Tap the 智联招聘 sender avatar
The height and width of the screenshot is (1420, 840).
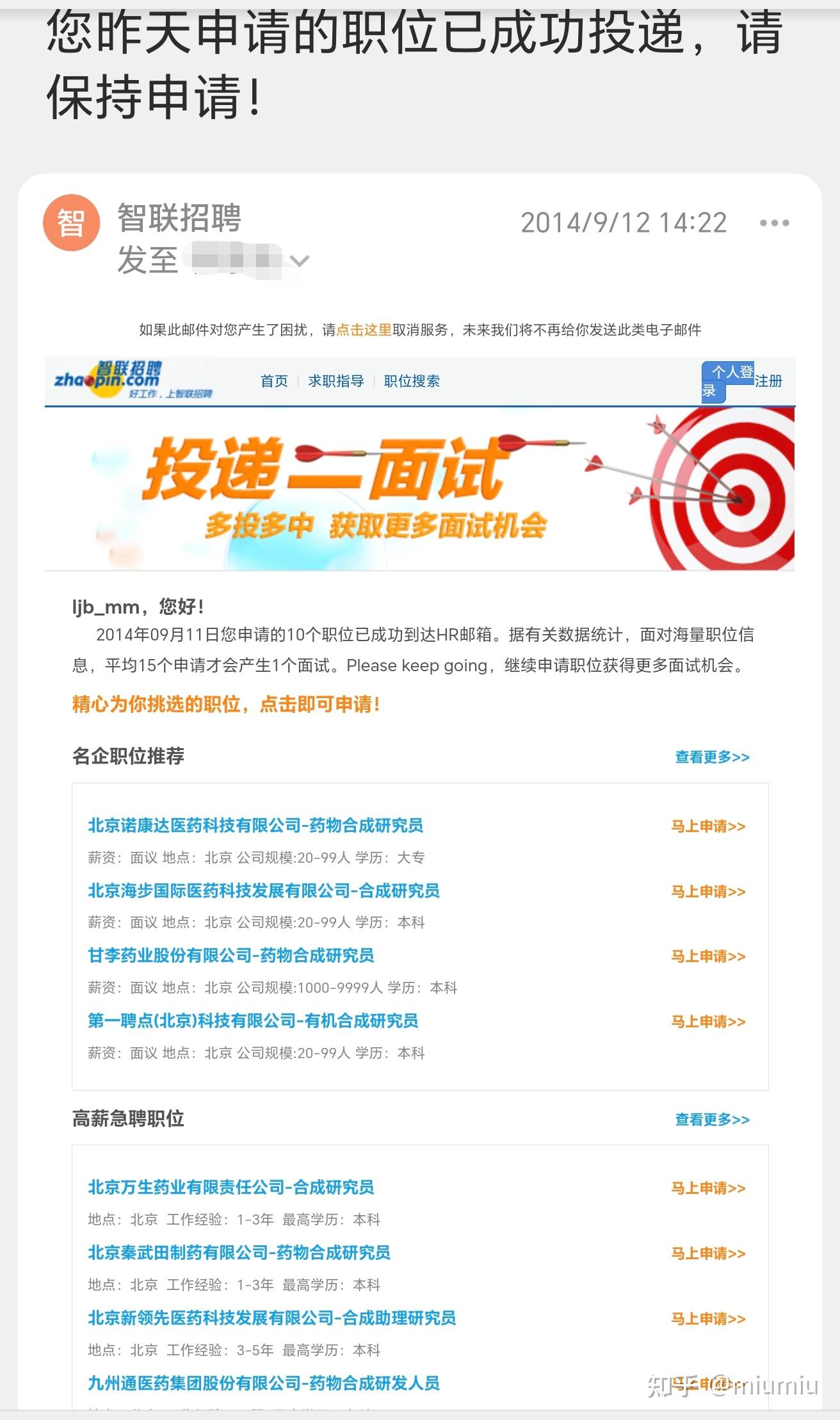coord(71,223)
